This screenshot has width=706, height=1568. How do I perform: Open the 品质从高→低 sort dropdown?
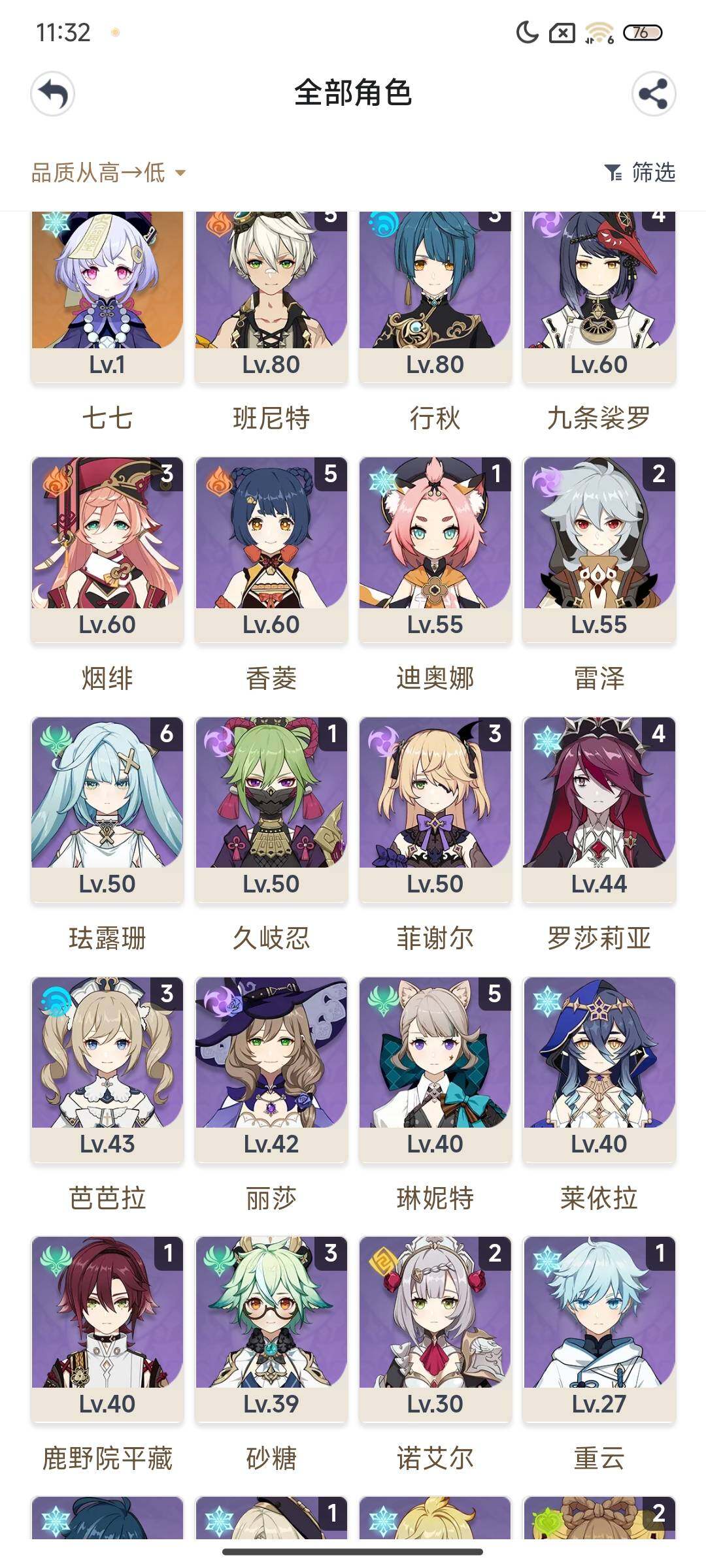click(x=109, y=172)
